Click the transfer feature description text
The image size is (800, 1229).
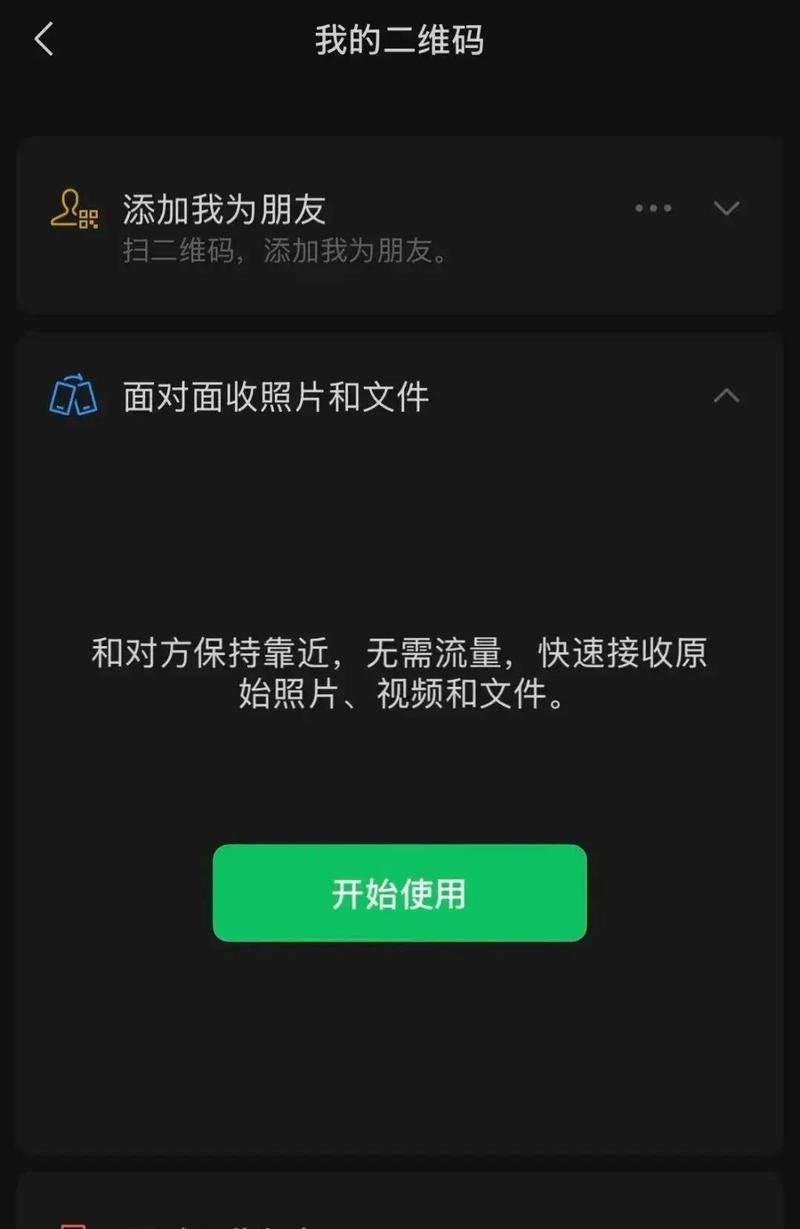(399, 675)
